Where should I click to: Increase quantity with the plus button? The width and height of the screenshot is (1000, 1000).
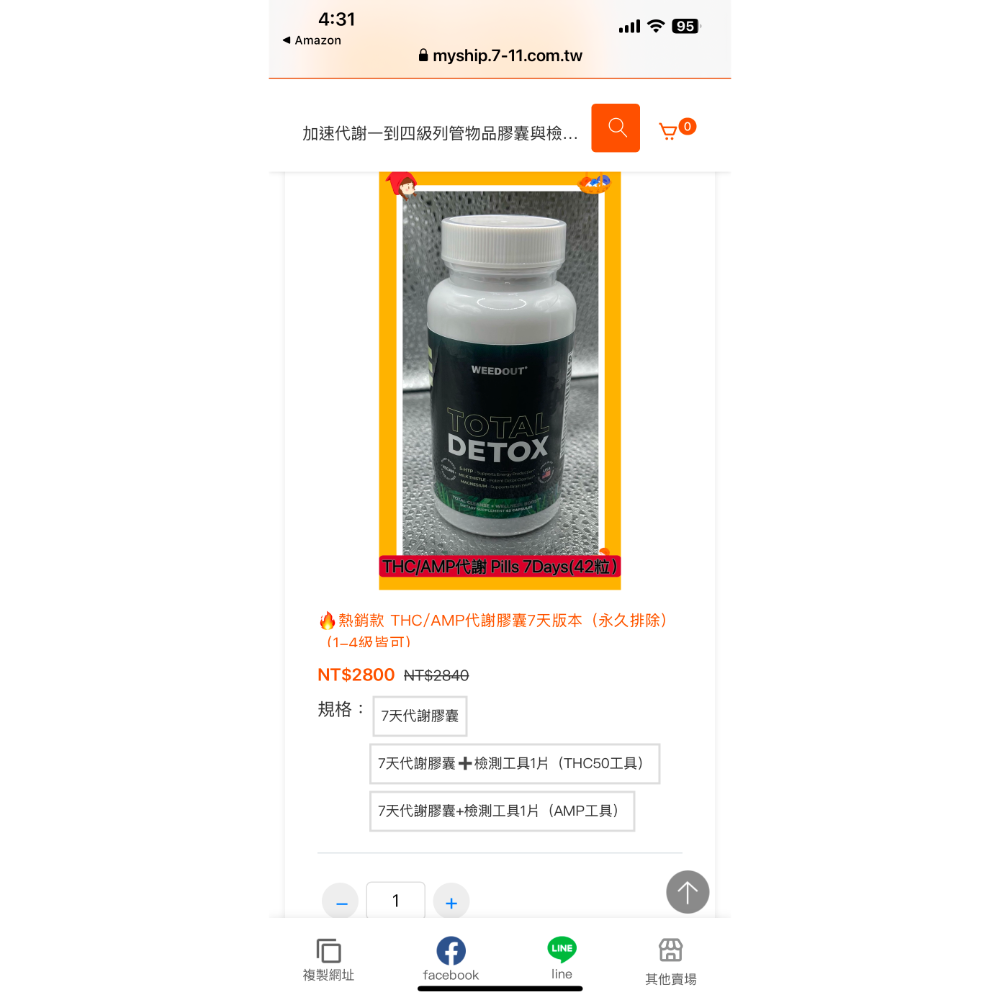(451, 902)
